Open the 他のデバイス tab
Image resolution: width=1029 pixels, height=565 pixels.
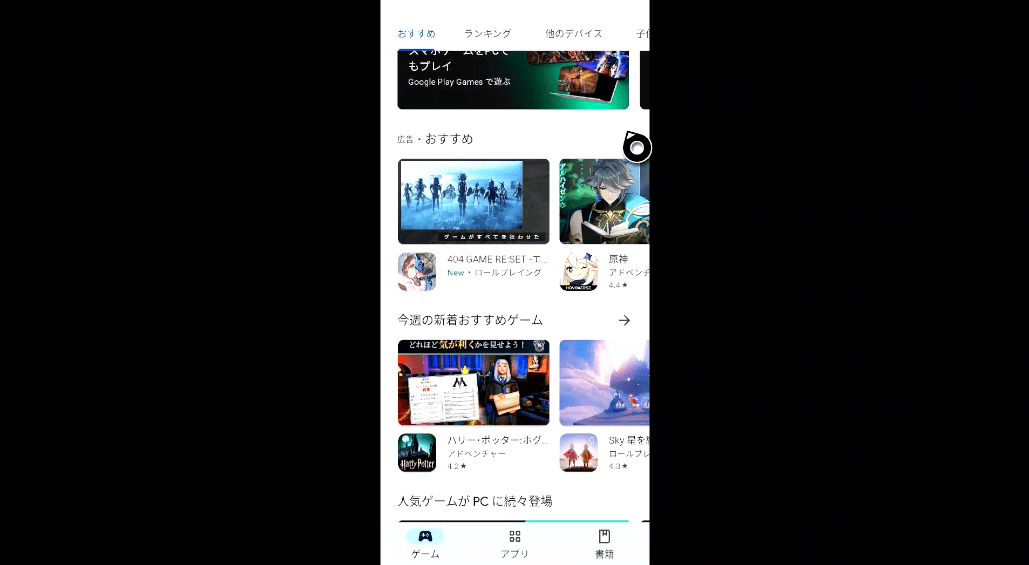(x=573, y=33)
